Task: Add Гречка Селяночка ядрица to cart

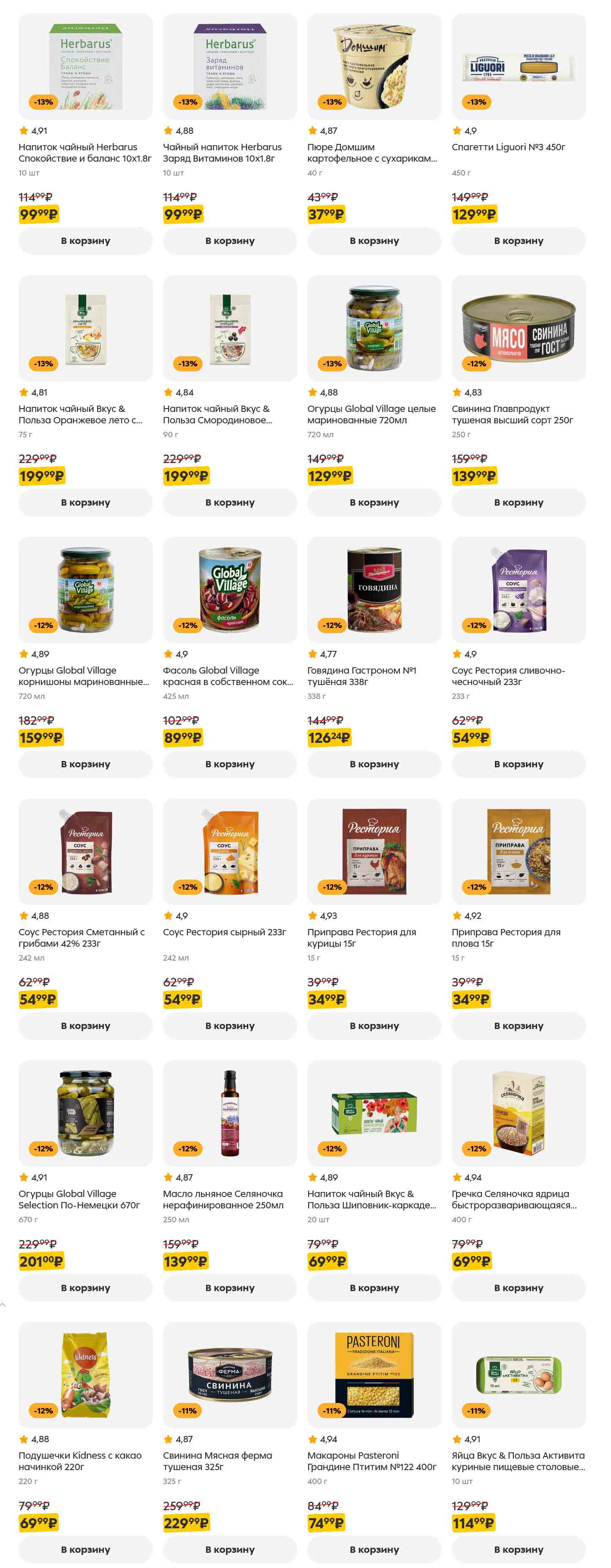Action: tap(519, 1287)
